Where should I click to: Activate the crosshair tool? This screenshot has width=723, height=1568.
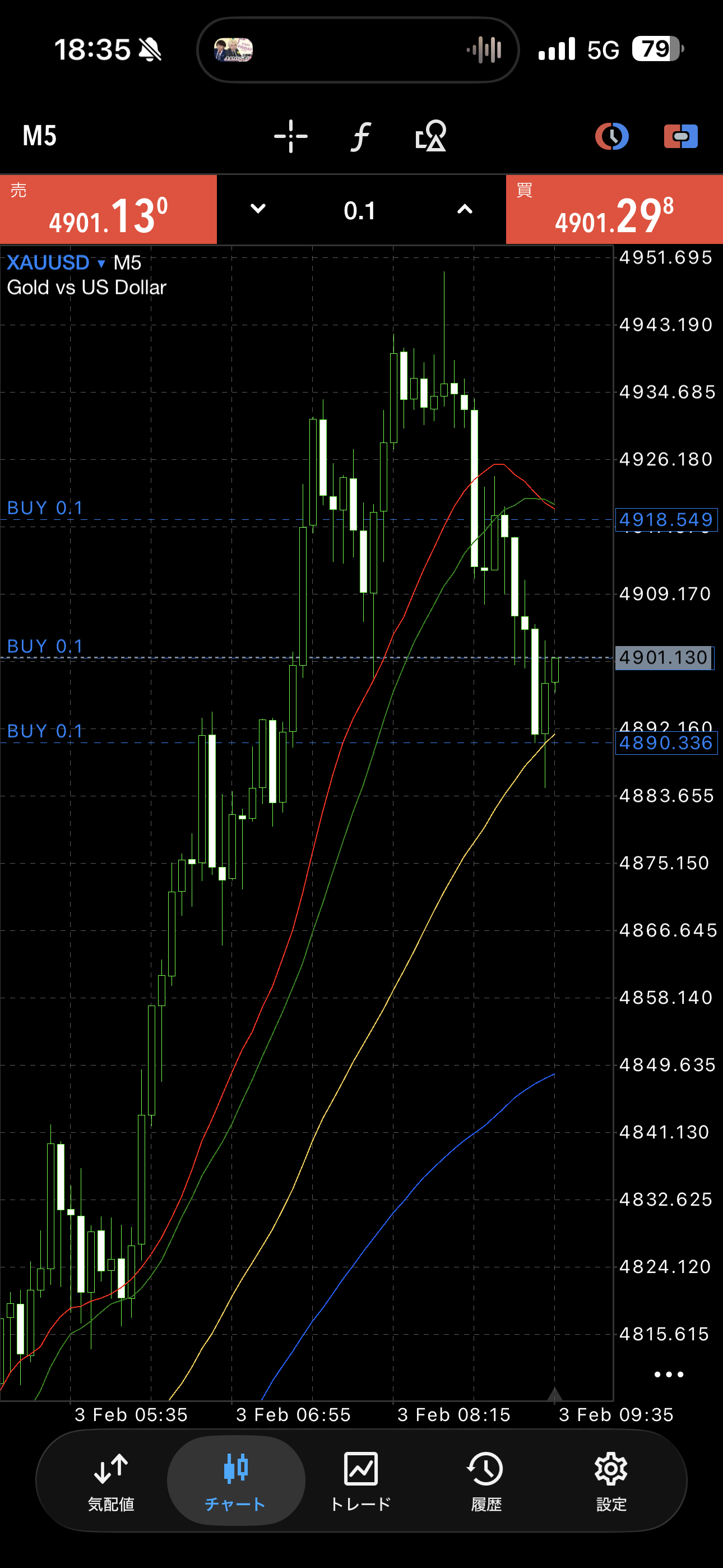pyautogui.click(x=291, y=136)
